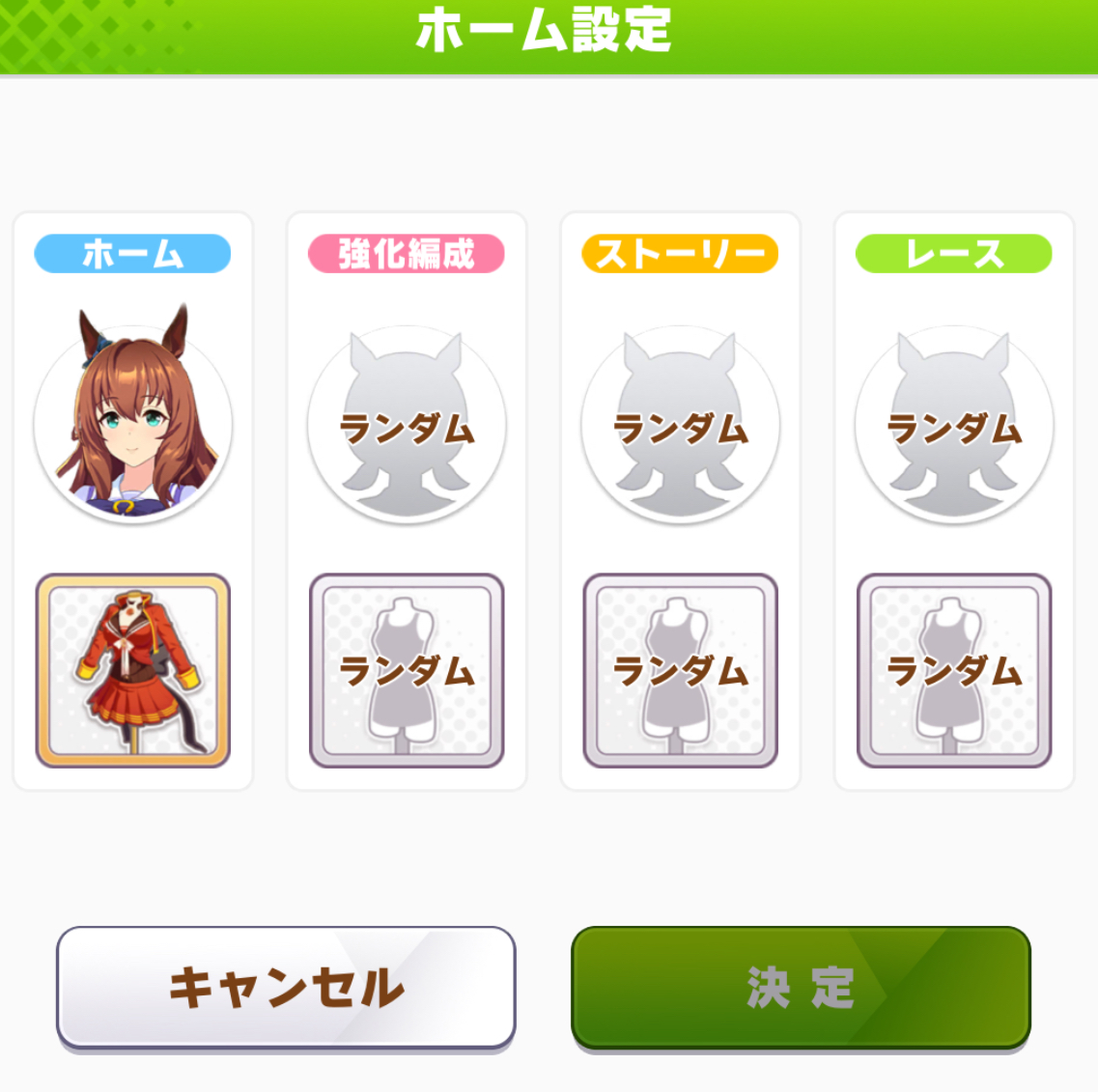The image size is (1098, 1092).
Task: Choose the 強化編成 random character slot
Action: pos(407,425)
